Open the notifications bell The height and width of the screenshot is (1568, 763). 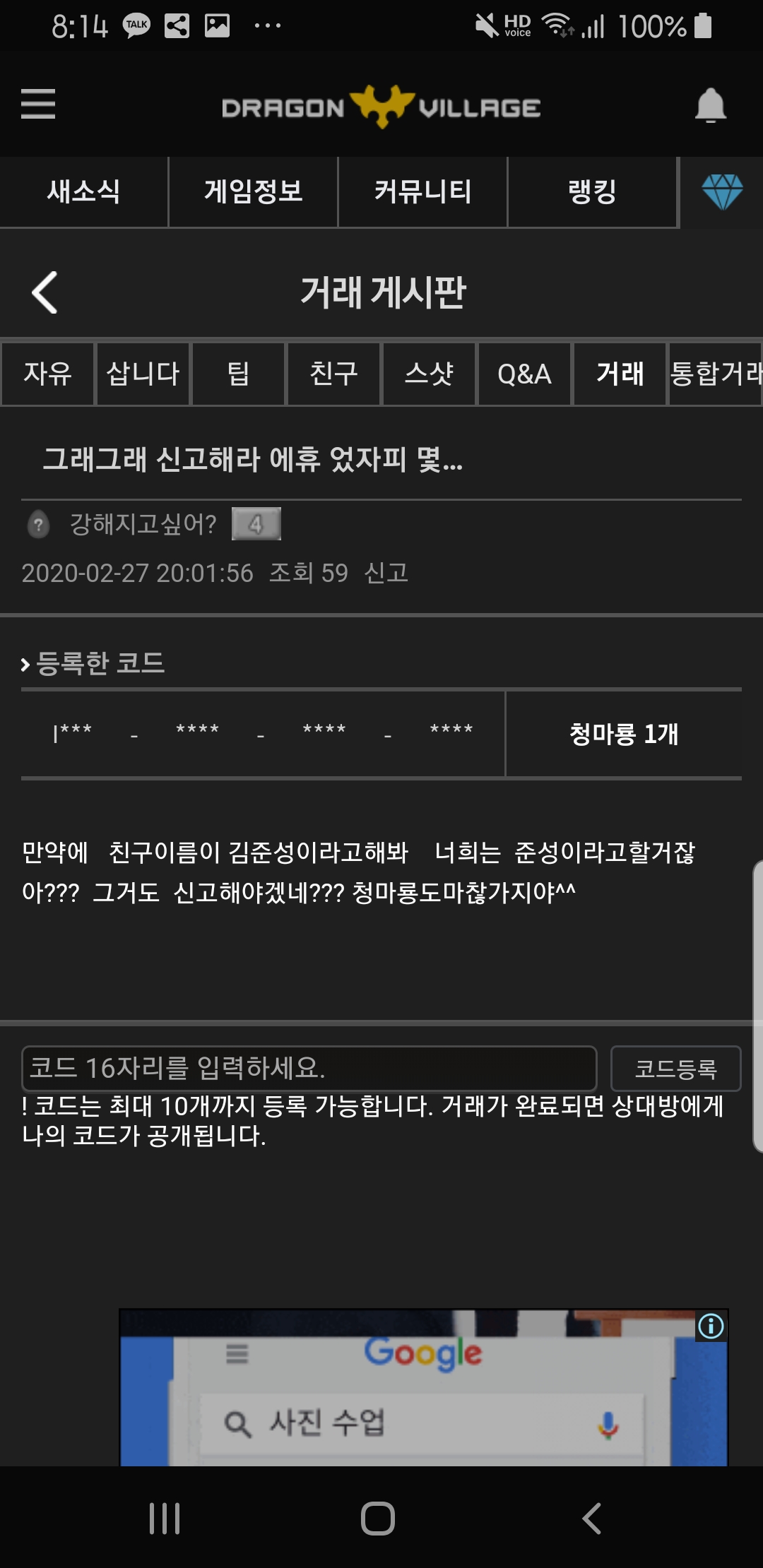[710, 106]
